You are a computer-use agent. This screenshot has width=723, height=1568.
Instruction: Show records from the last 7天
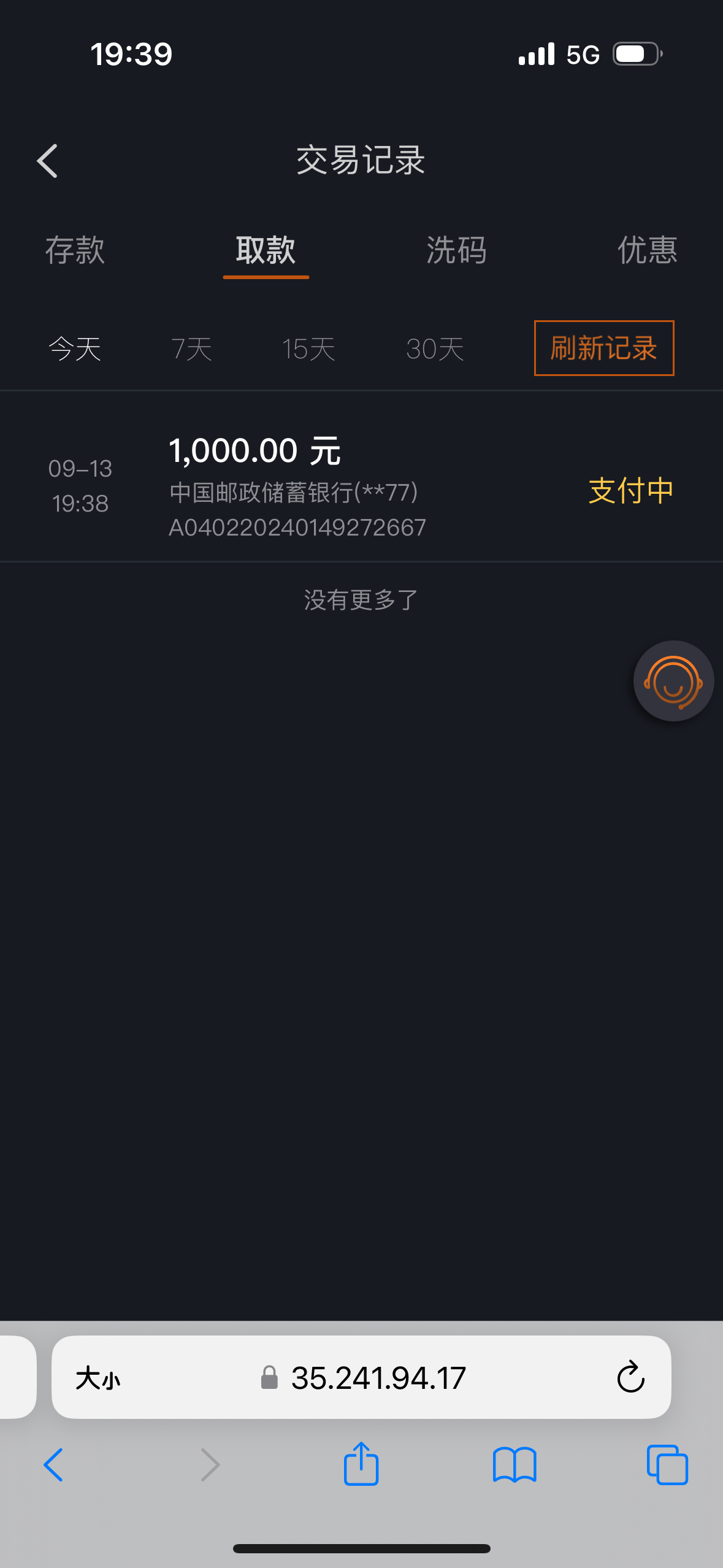(191, 348)
